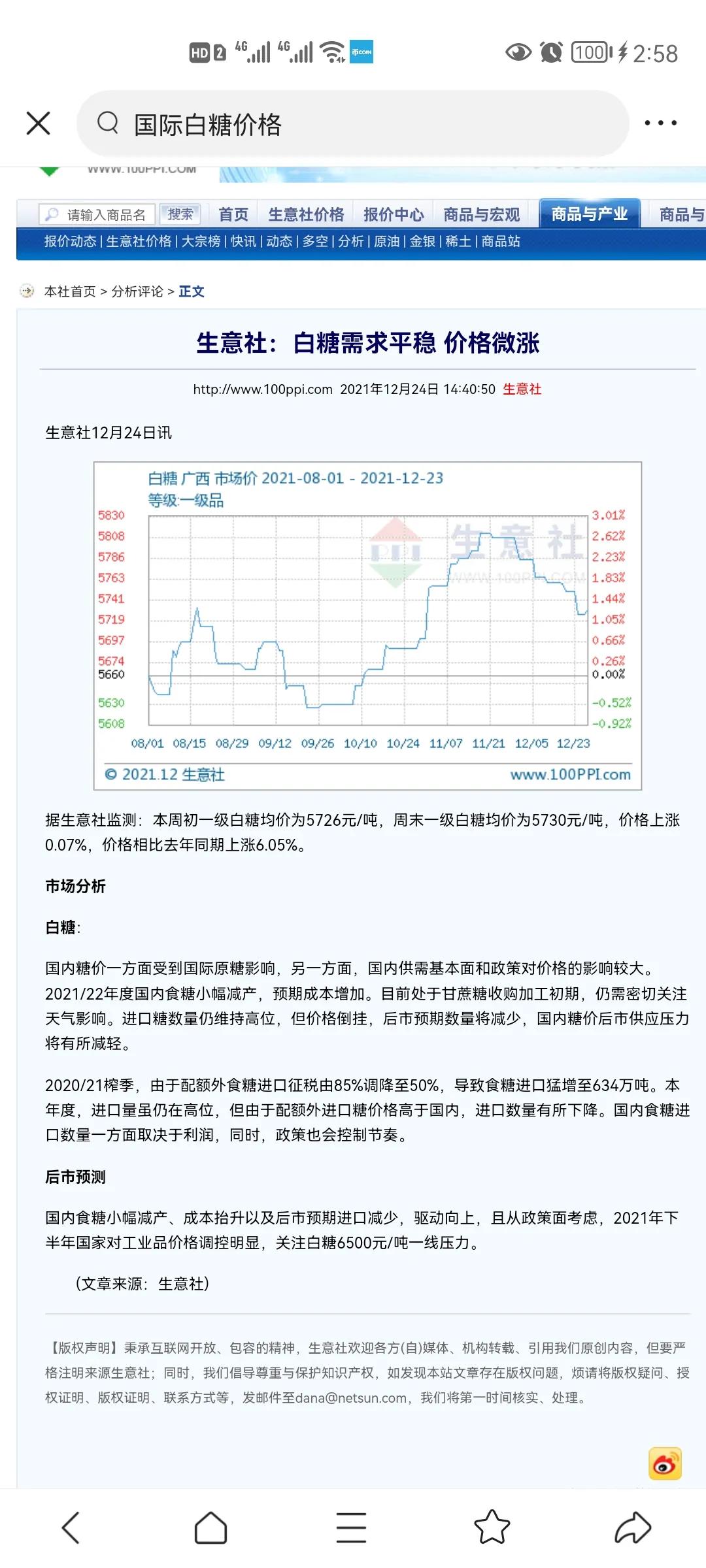Go to 本社首页 via the breadcrumb
This screenshot has height=1568, width=706.
tap(69, 292)
